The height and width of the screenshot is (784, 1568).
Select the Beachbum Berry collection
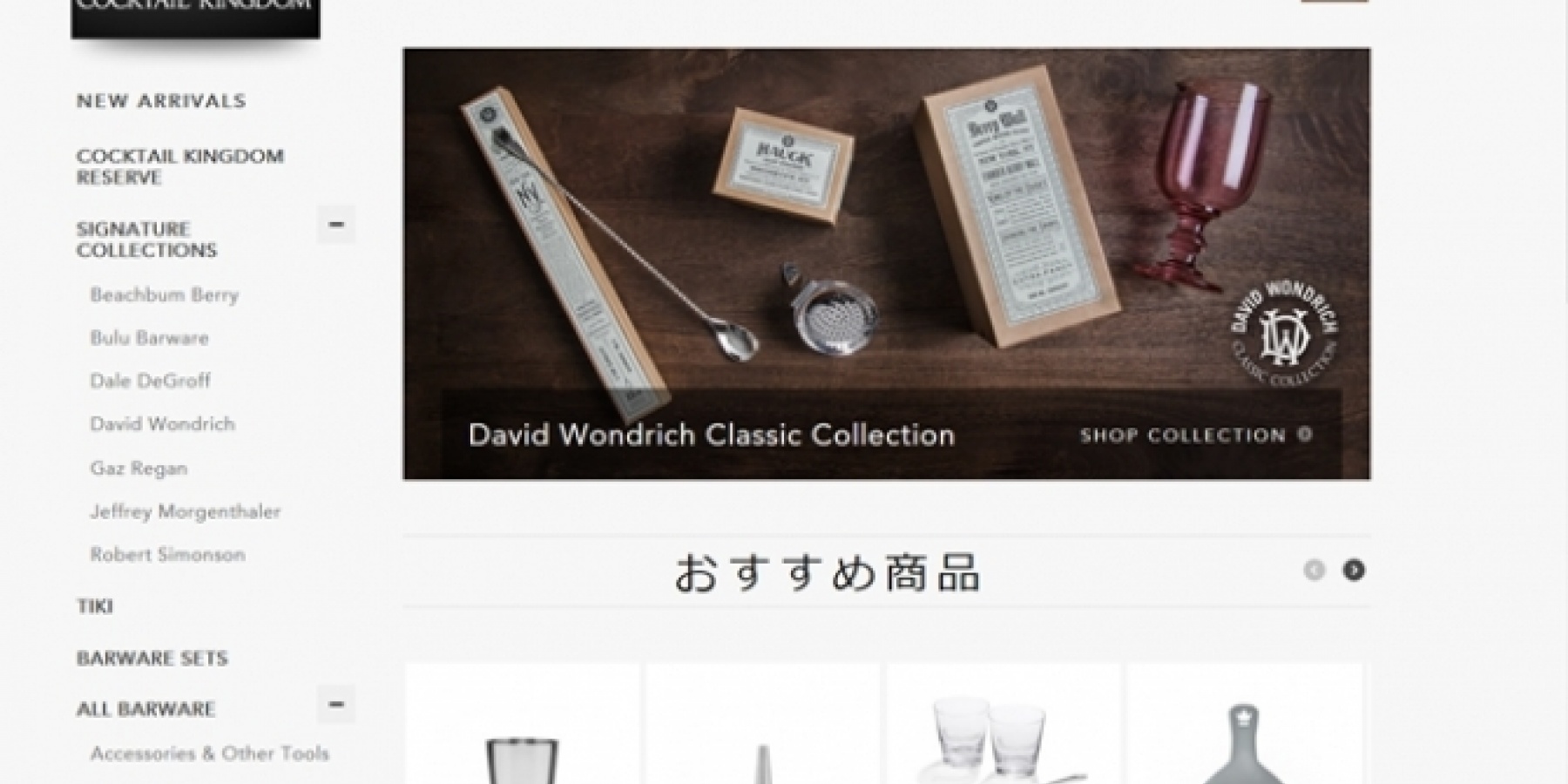[164, 294]
